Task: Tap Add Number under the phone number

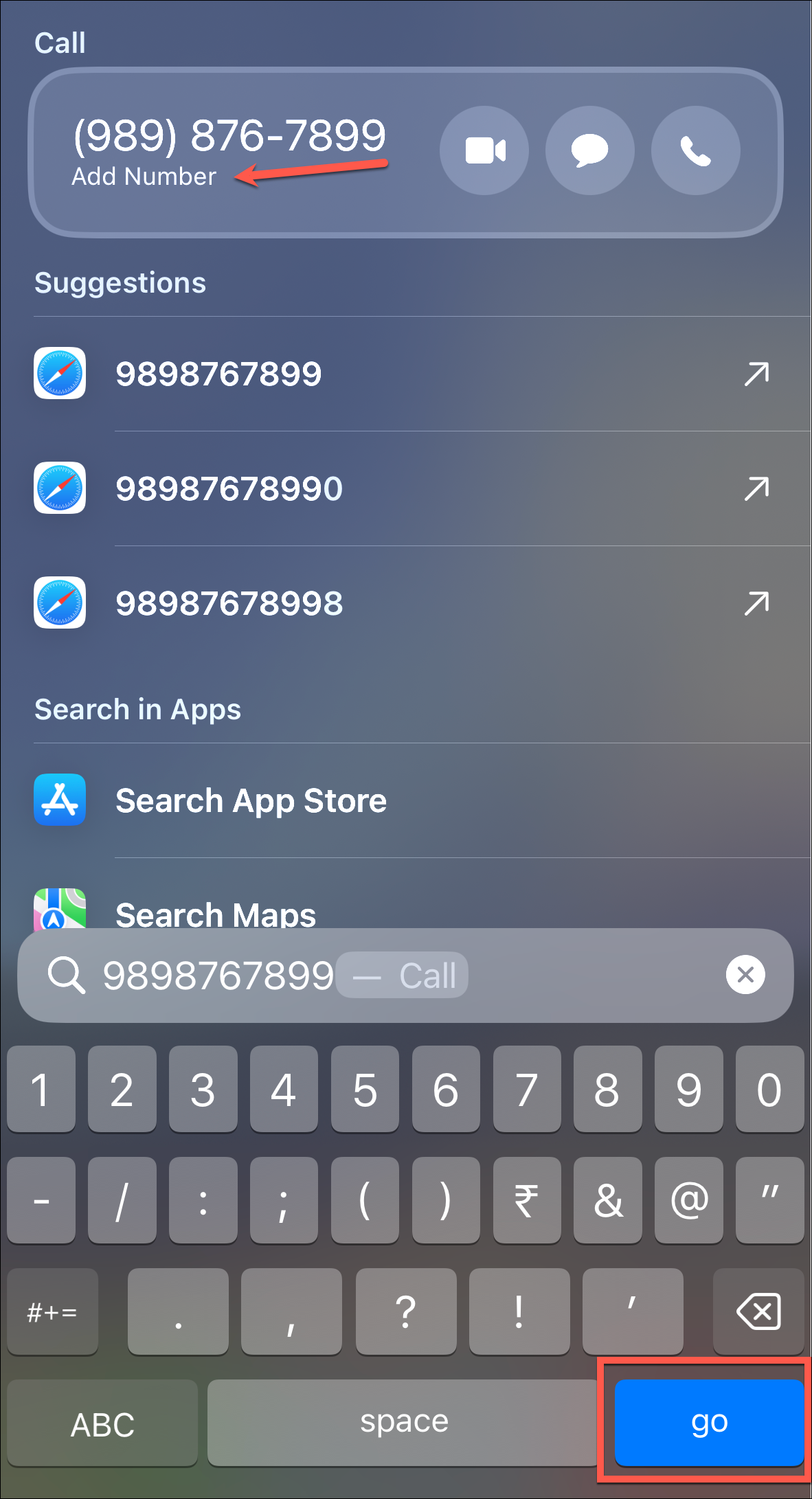Action: [x=144, y=177]
